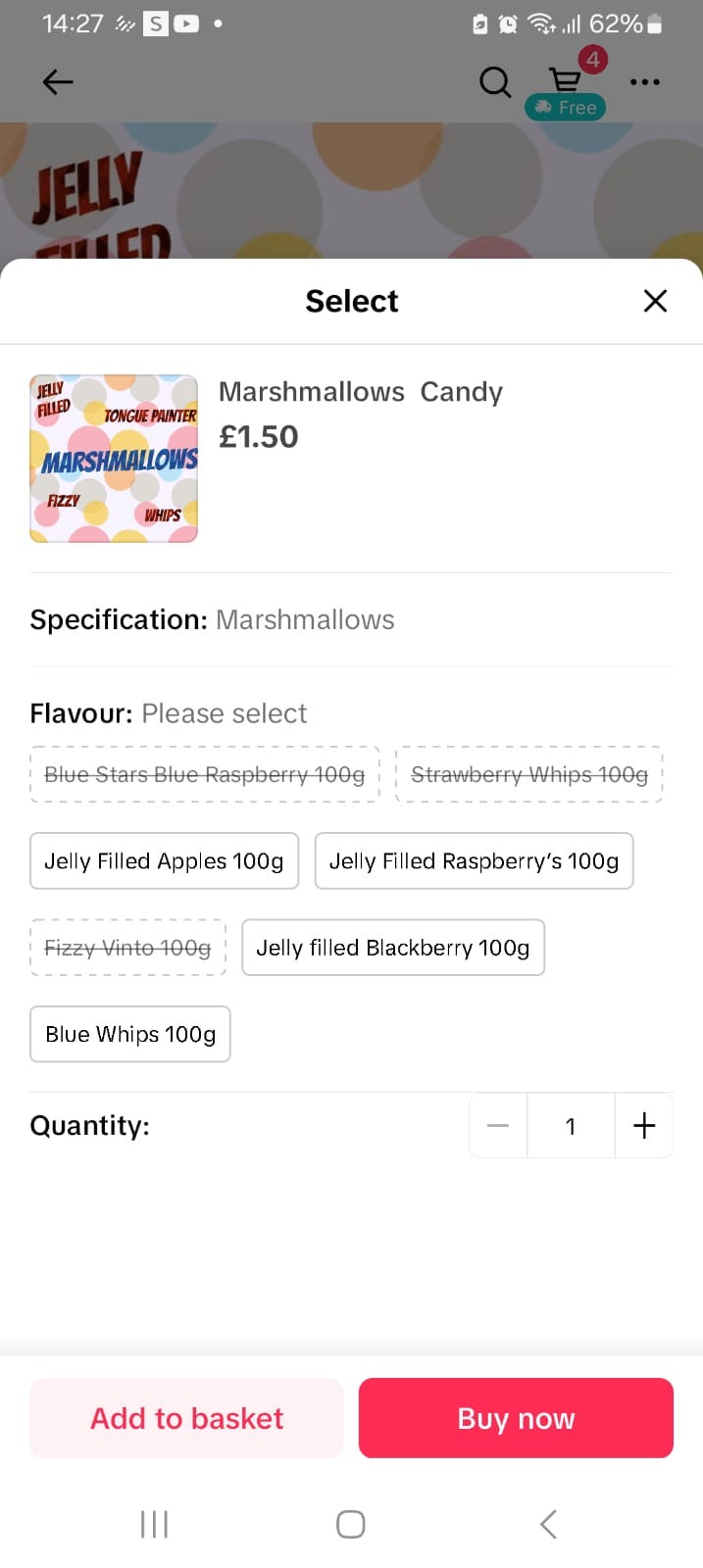Close the Select sheet
Viewport: 703px width, 1568px height.
pyautogui.click(x=655, y=301)
